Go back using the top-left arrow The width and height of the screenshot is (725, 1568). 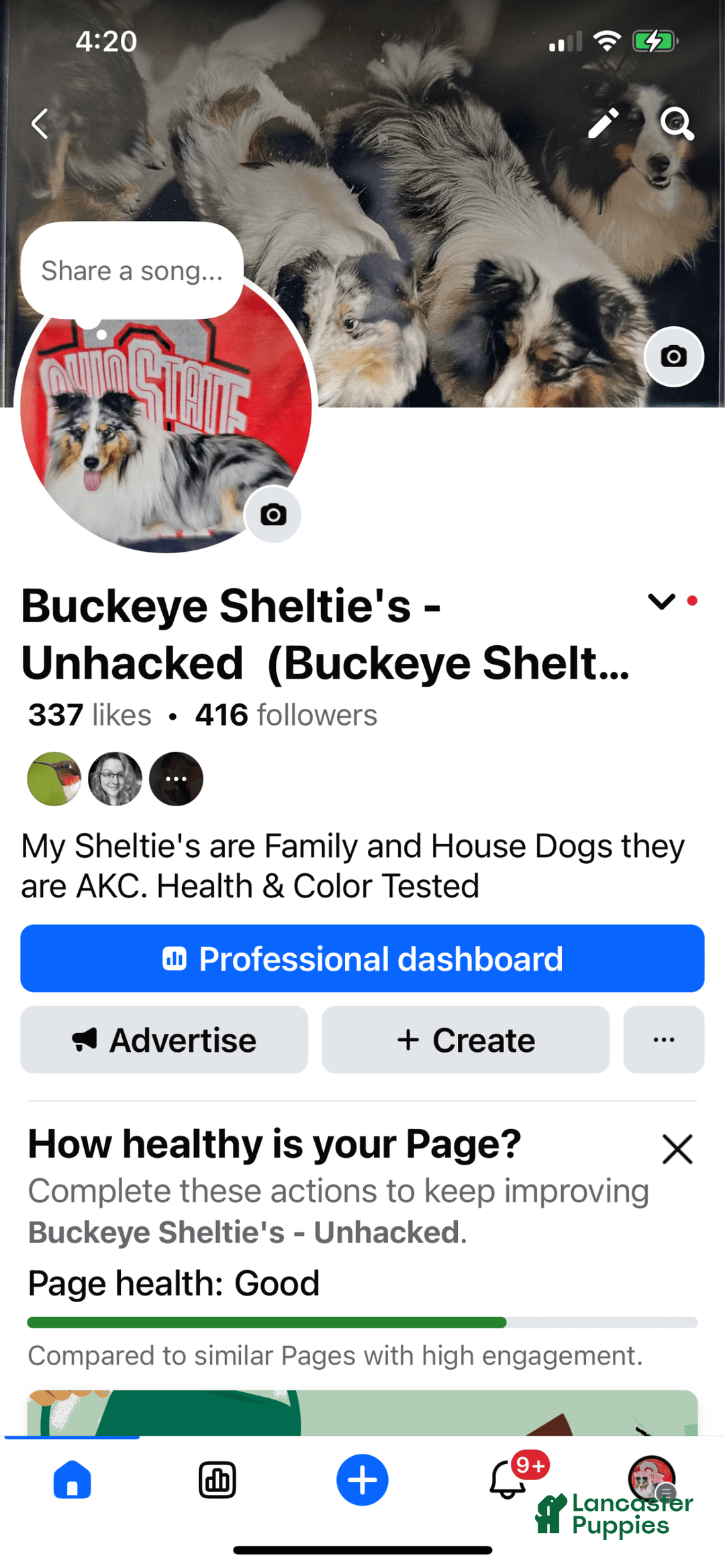(x=40, y=124)
